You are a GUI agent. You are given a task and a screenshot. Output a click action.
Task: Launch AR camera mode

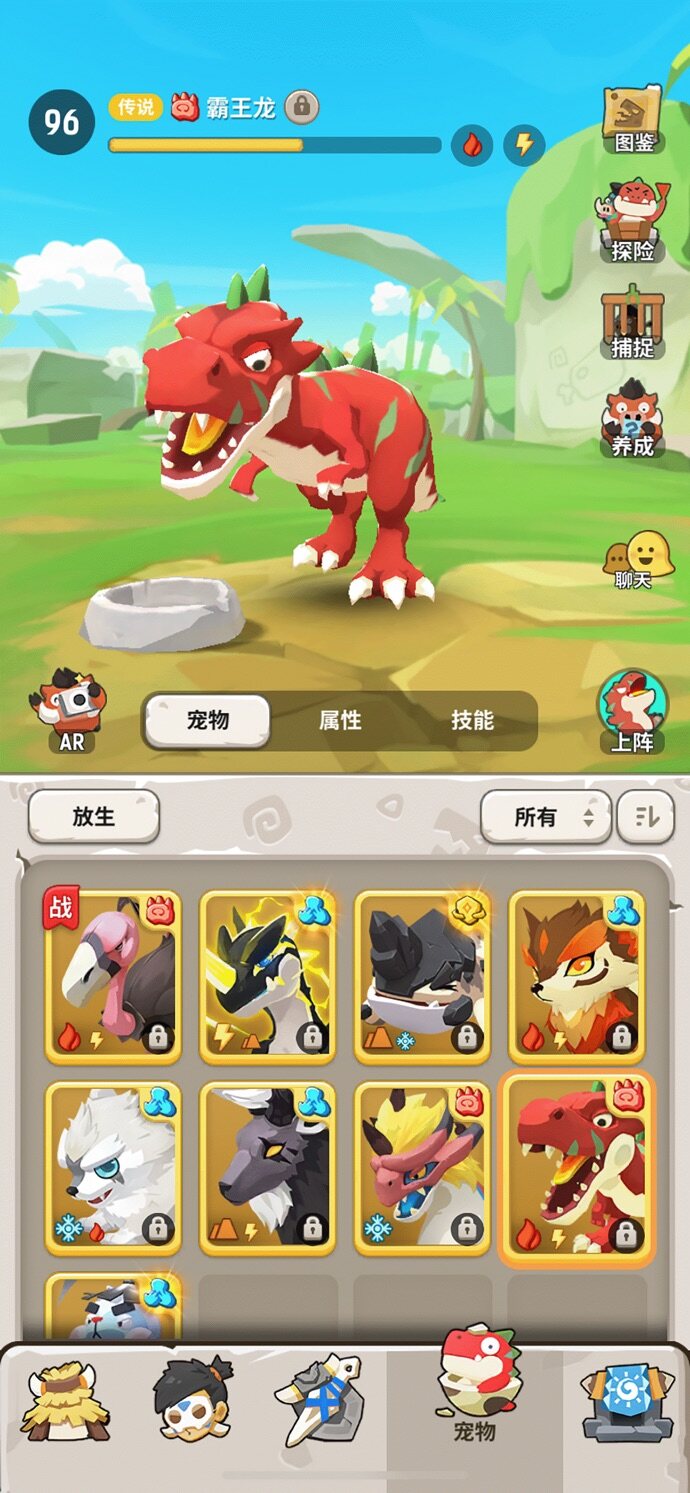tap(71, 712)
